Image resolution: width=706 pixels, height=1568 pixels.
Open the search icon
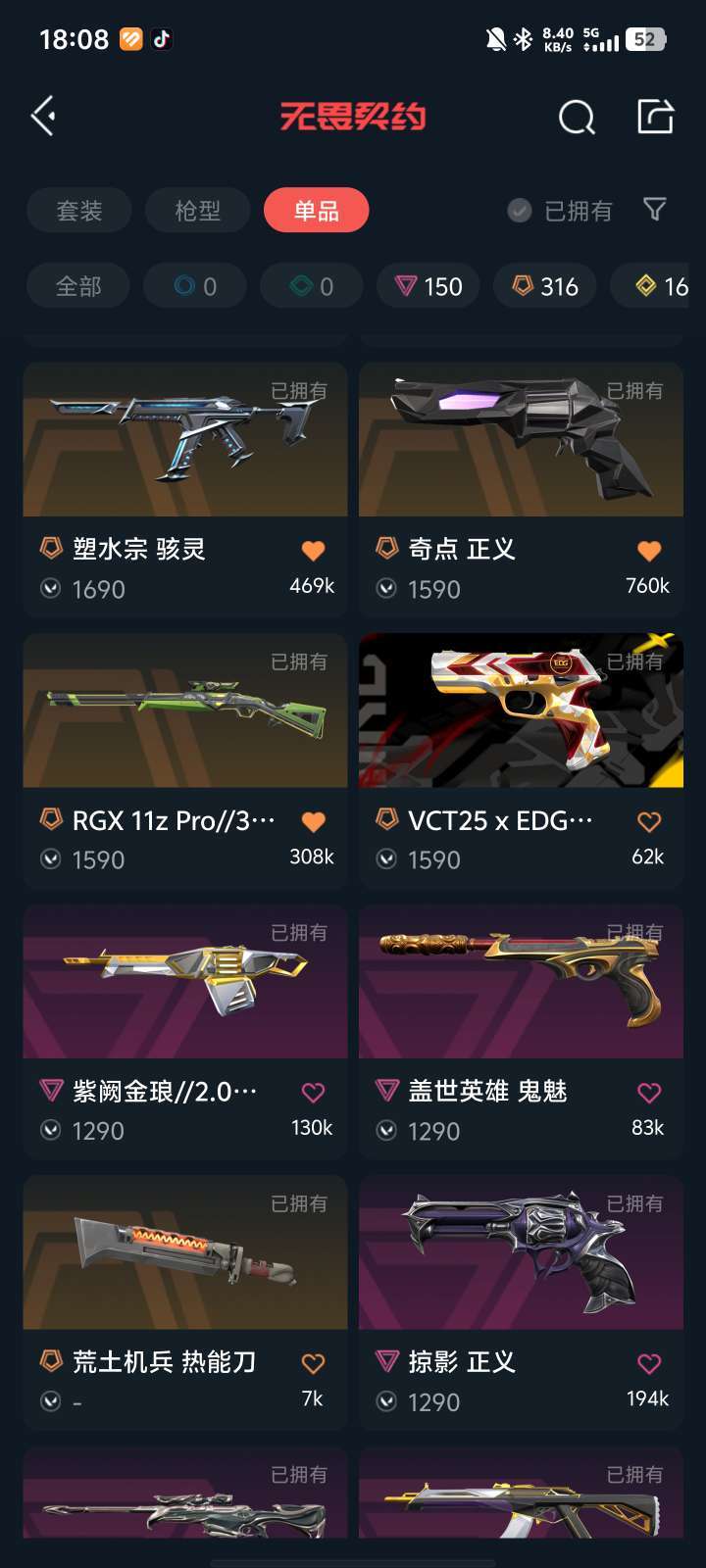click(576, 118)
